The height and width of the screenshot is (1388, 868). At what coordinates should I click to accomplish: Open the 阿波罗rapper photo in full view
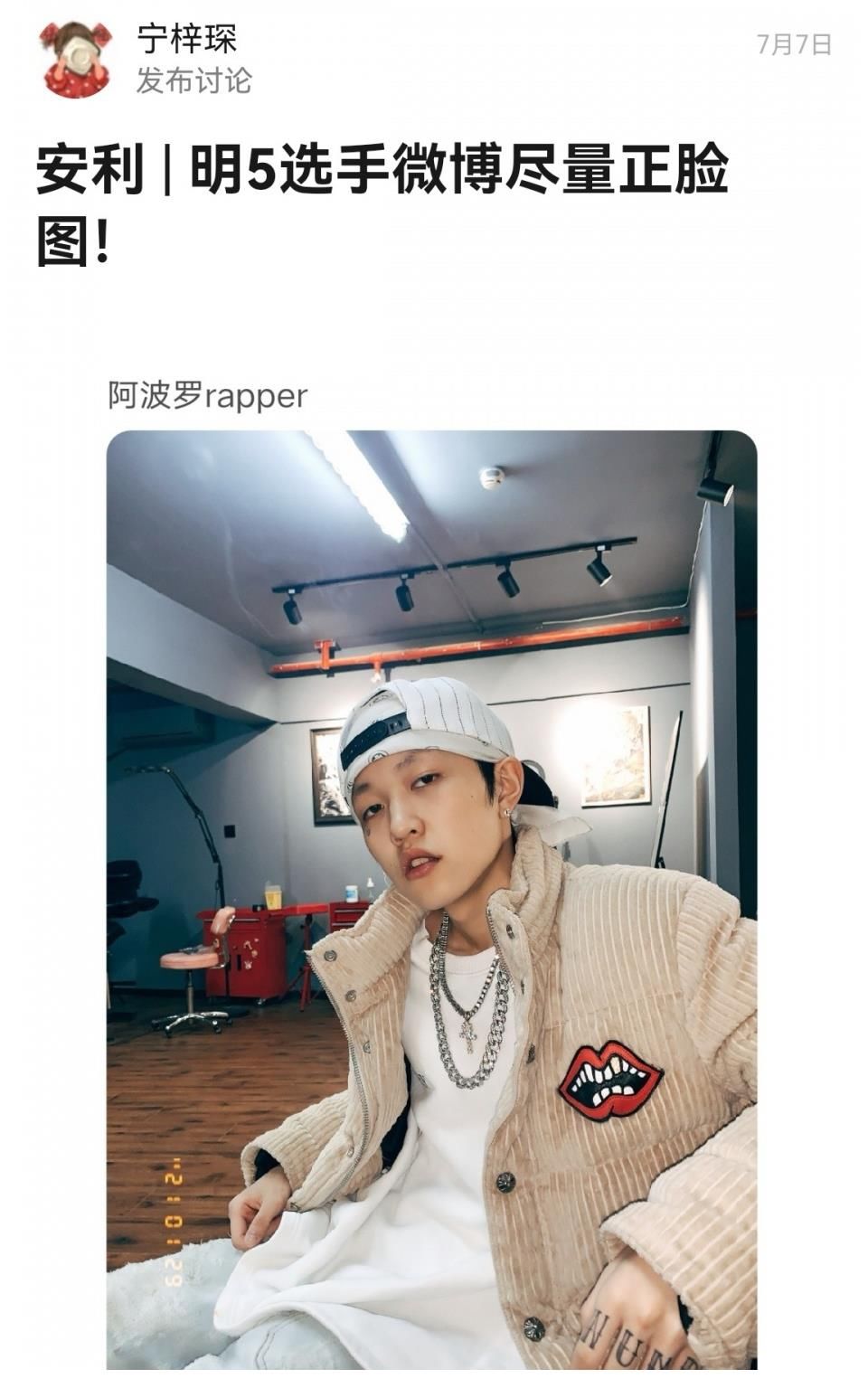tap(431, 899)
